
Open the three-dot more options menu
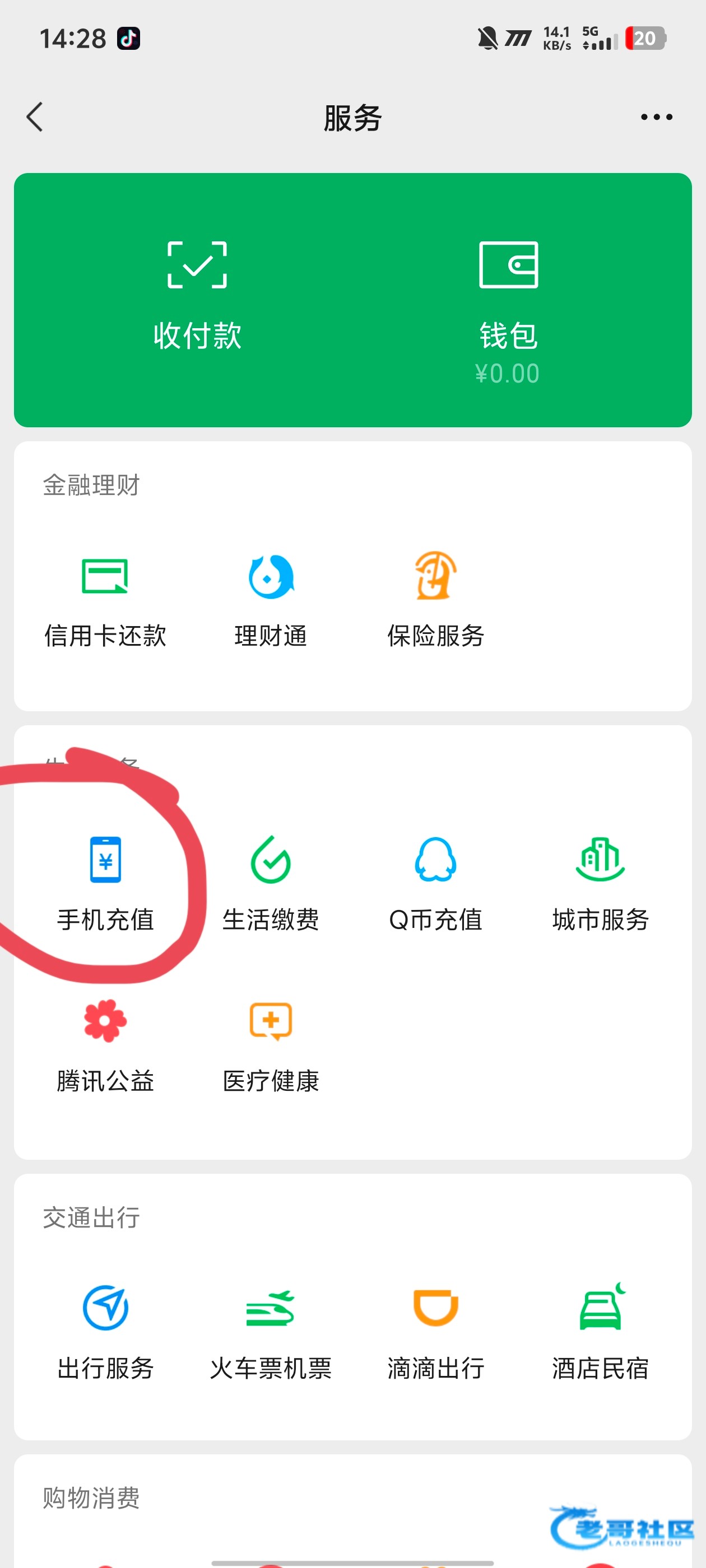656,117
